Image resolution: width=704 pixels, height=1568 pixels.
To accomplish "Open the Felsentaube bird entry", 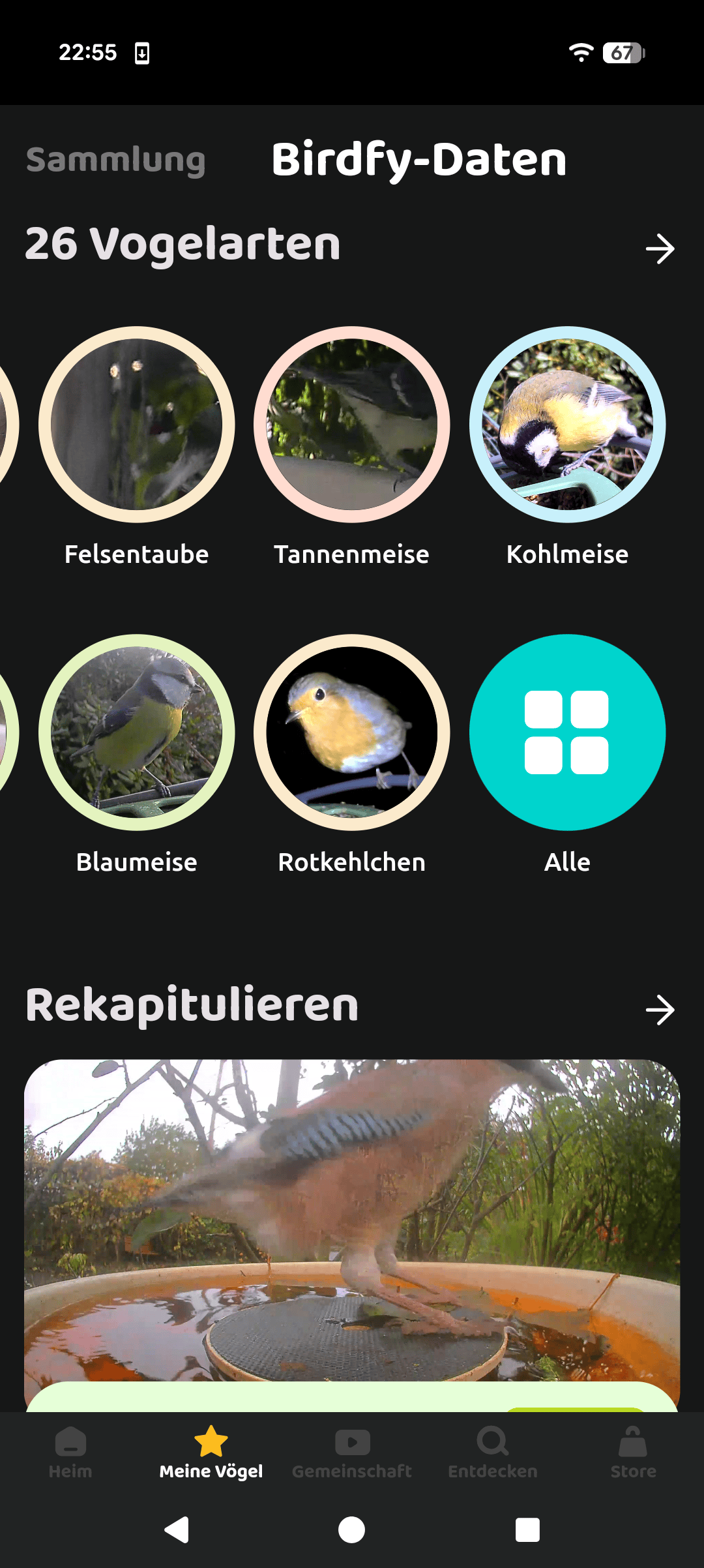I will pos(137,425).
